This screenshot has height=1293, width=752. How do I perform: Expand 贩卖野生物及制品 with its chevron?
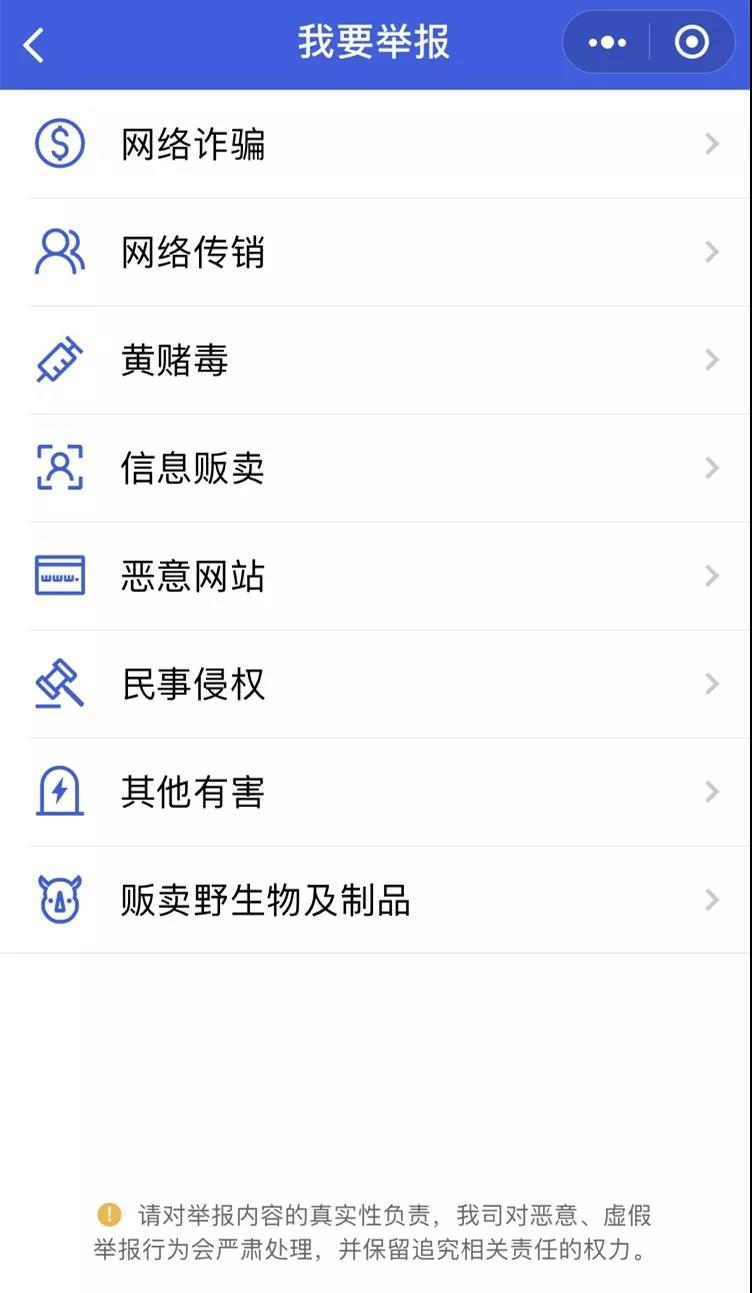click(712, 899)
